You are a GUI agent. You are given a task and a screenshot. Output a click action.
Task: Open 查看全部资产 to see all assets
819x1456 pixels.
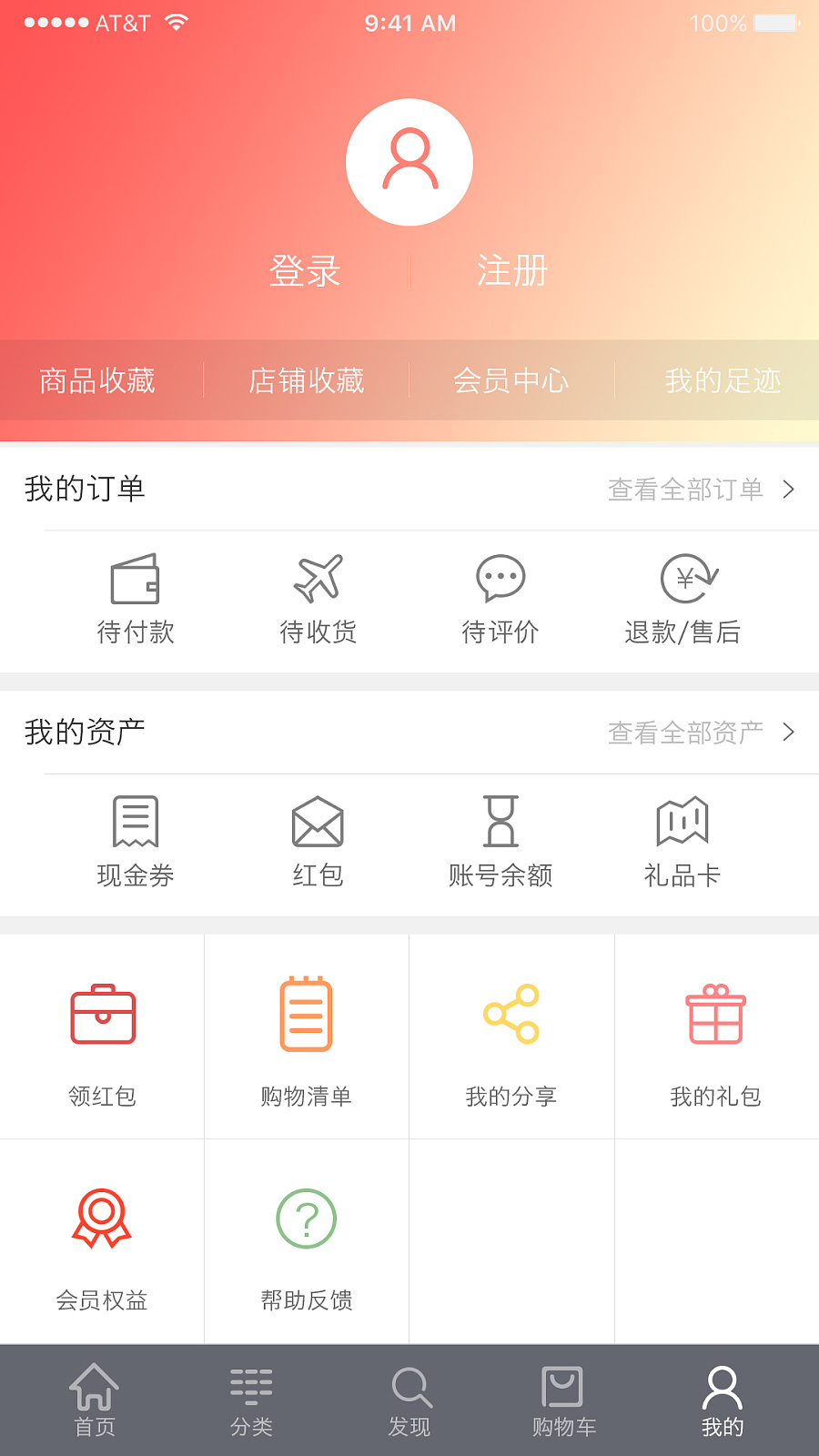699,733
